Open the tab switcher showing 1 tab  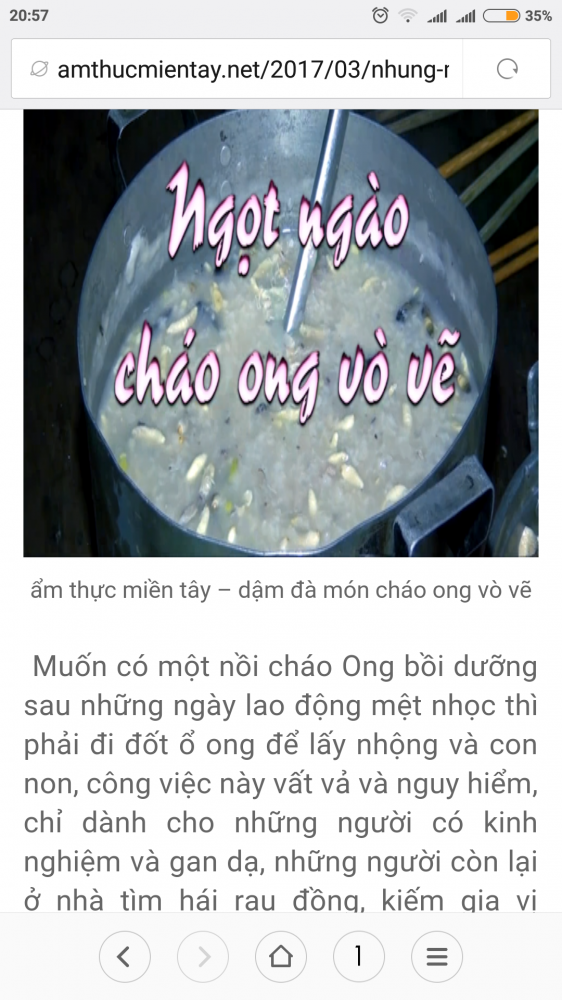pos(359,956)
